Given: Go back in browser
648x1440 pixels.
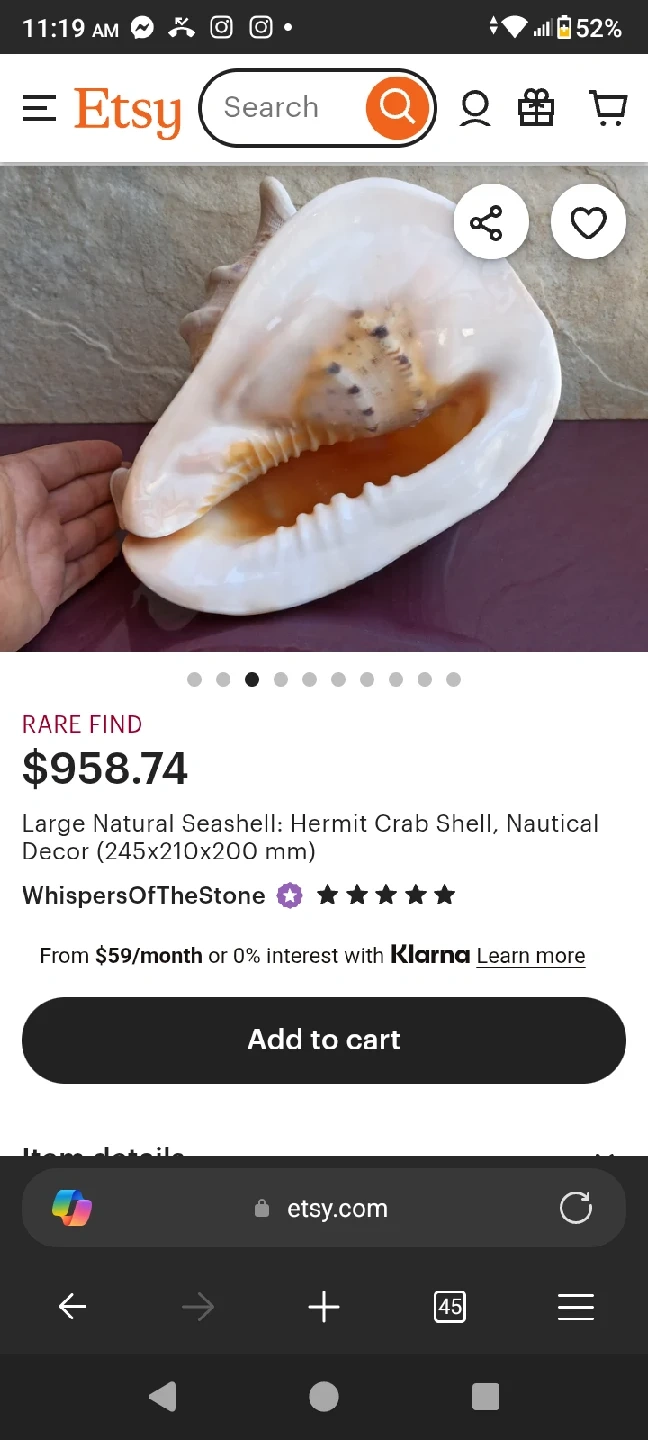Looking at the screenshot, I should coord(72,1306).
